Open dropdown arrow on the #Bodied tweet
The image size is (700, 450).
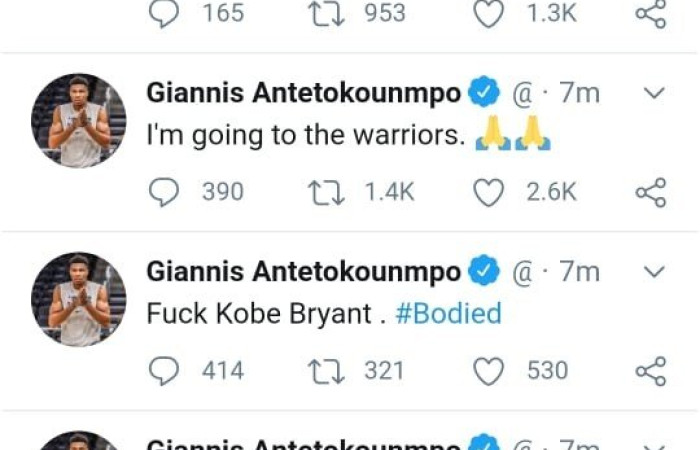click(654, 272)
